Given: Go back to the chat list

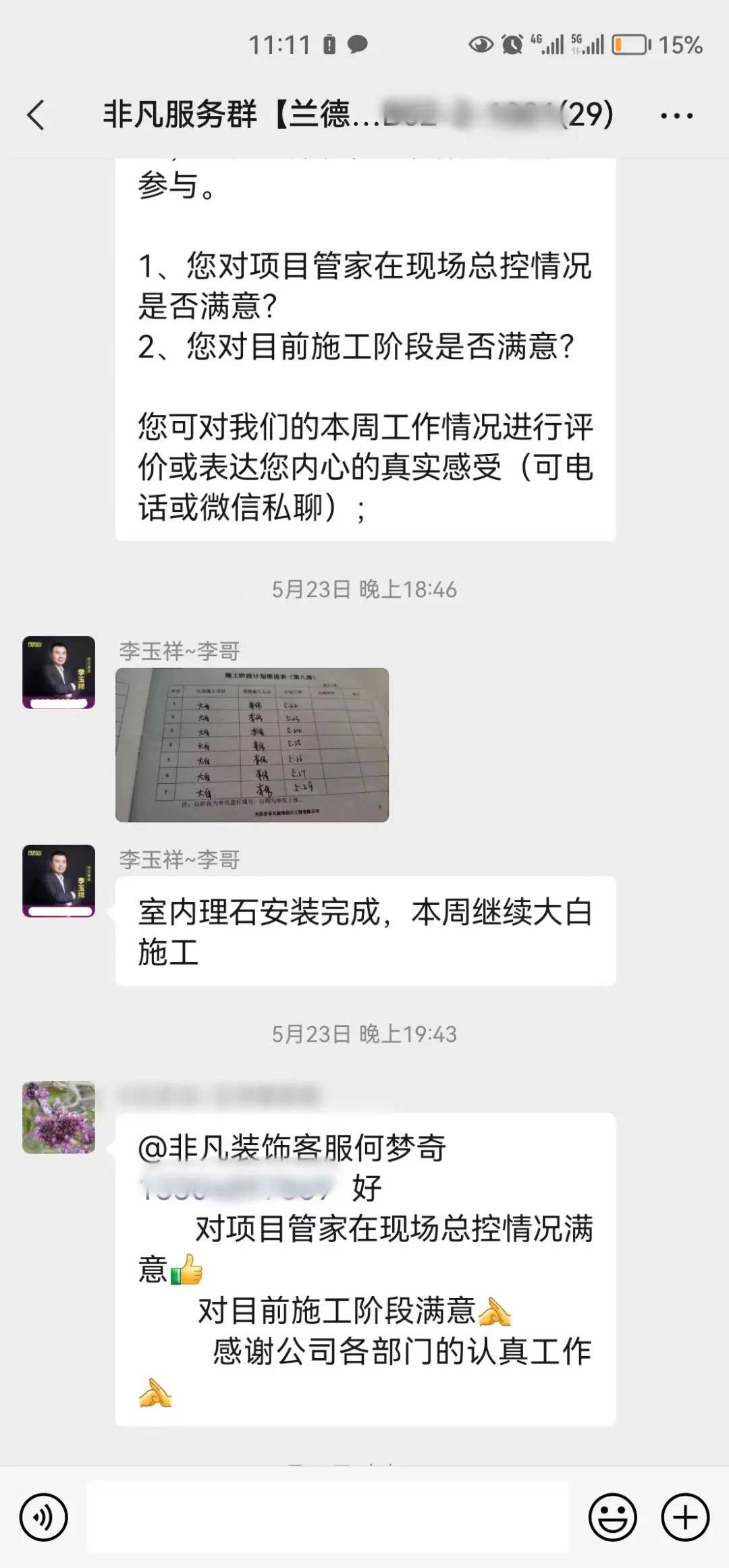Looking at the screenshot, I should pyautogui.click(x=36, y=115).
